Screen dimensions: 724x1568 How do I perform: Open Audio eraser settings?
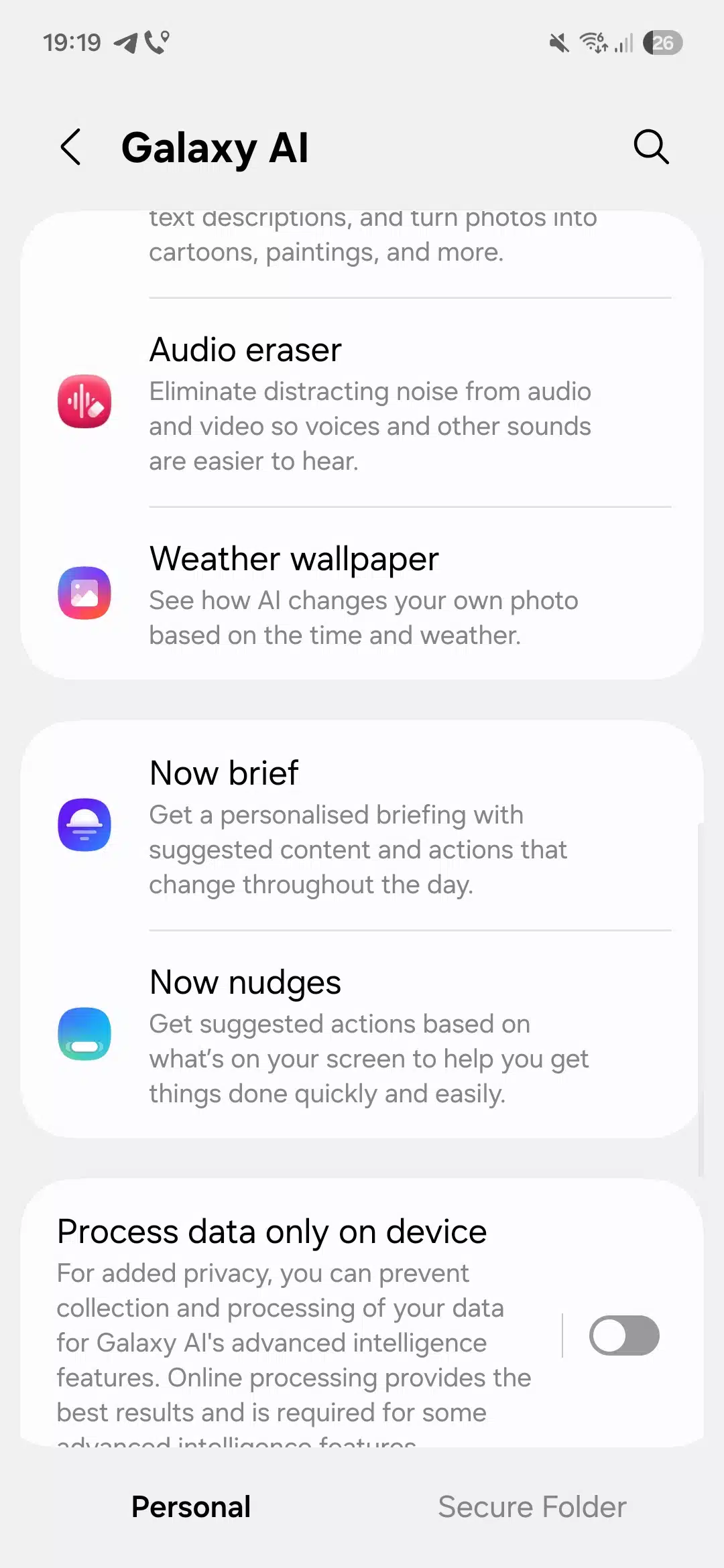click(x=362, y=403)
